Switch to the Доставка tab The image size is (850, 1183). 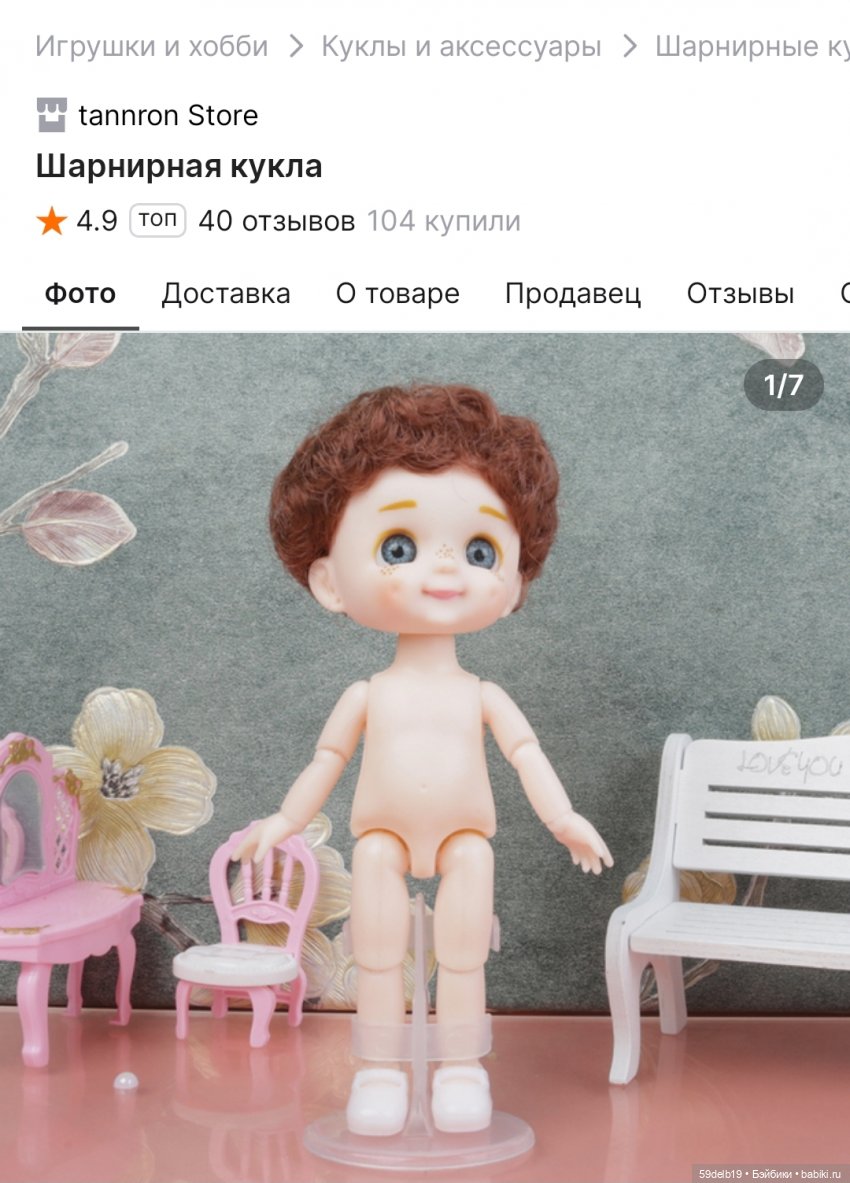[226, 294]
